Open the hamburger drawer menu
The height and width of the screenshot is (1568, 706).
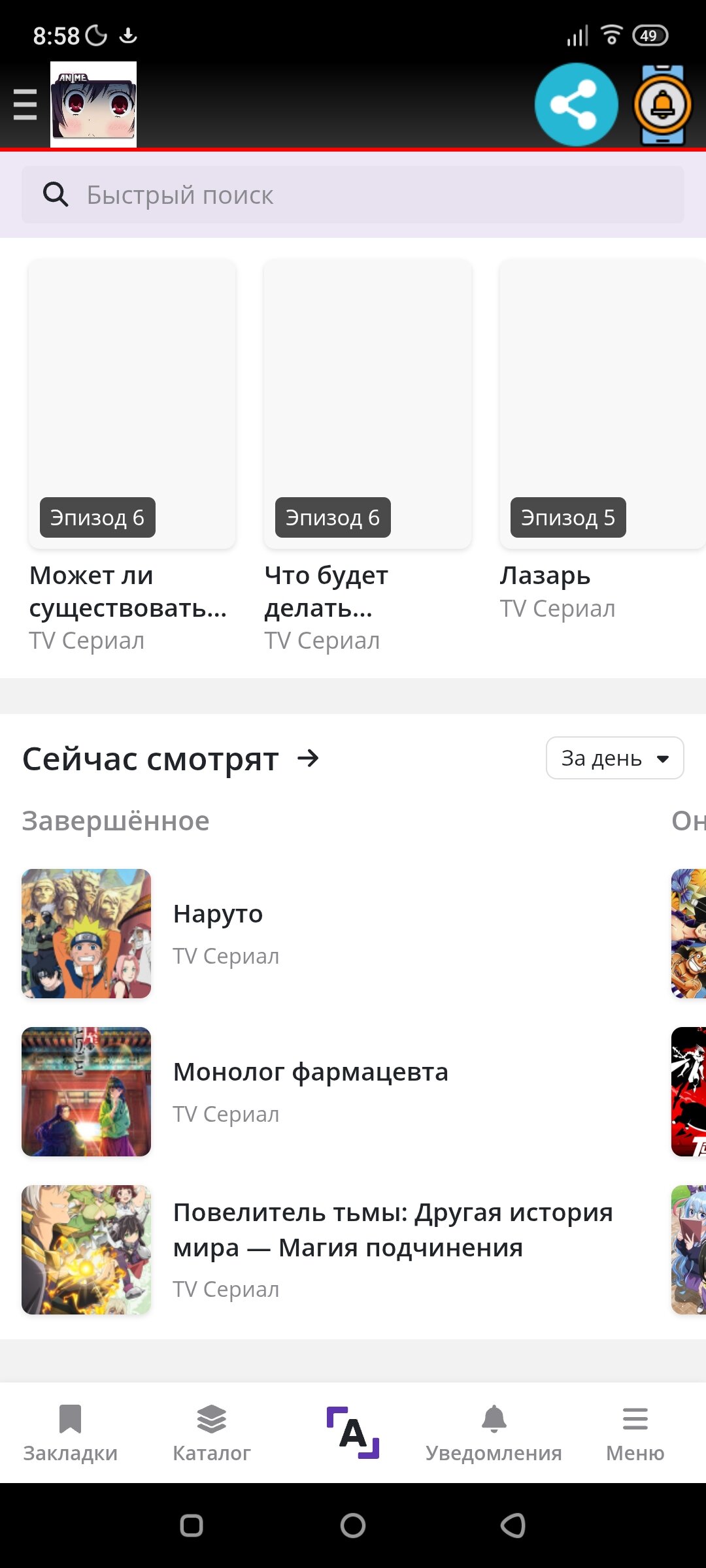click(x=25, y=105)
